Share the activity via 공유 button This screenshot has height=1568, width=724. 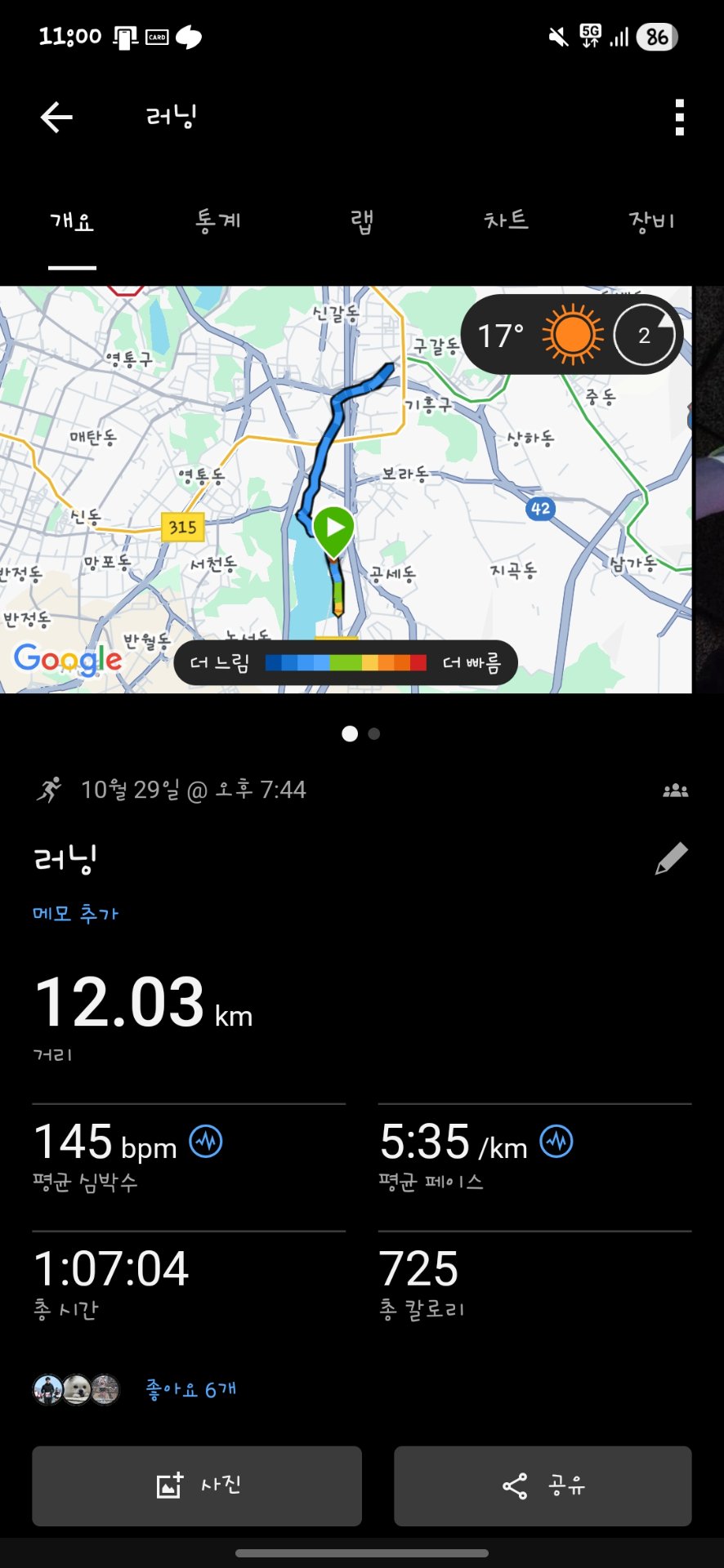click(543, 1486)
